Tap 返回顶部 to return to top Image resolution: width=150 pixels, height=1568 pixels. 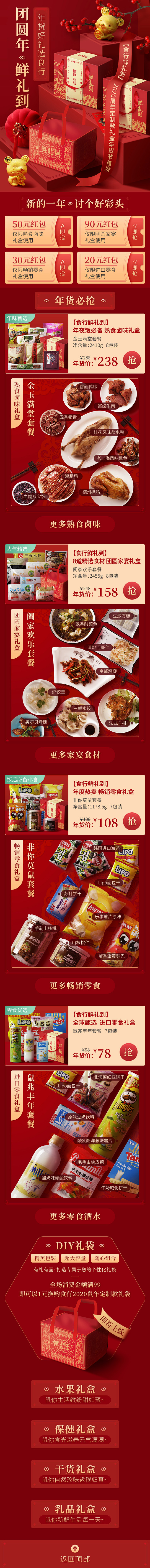click(75, 1556)
